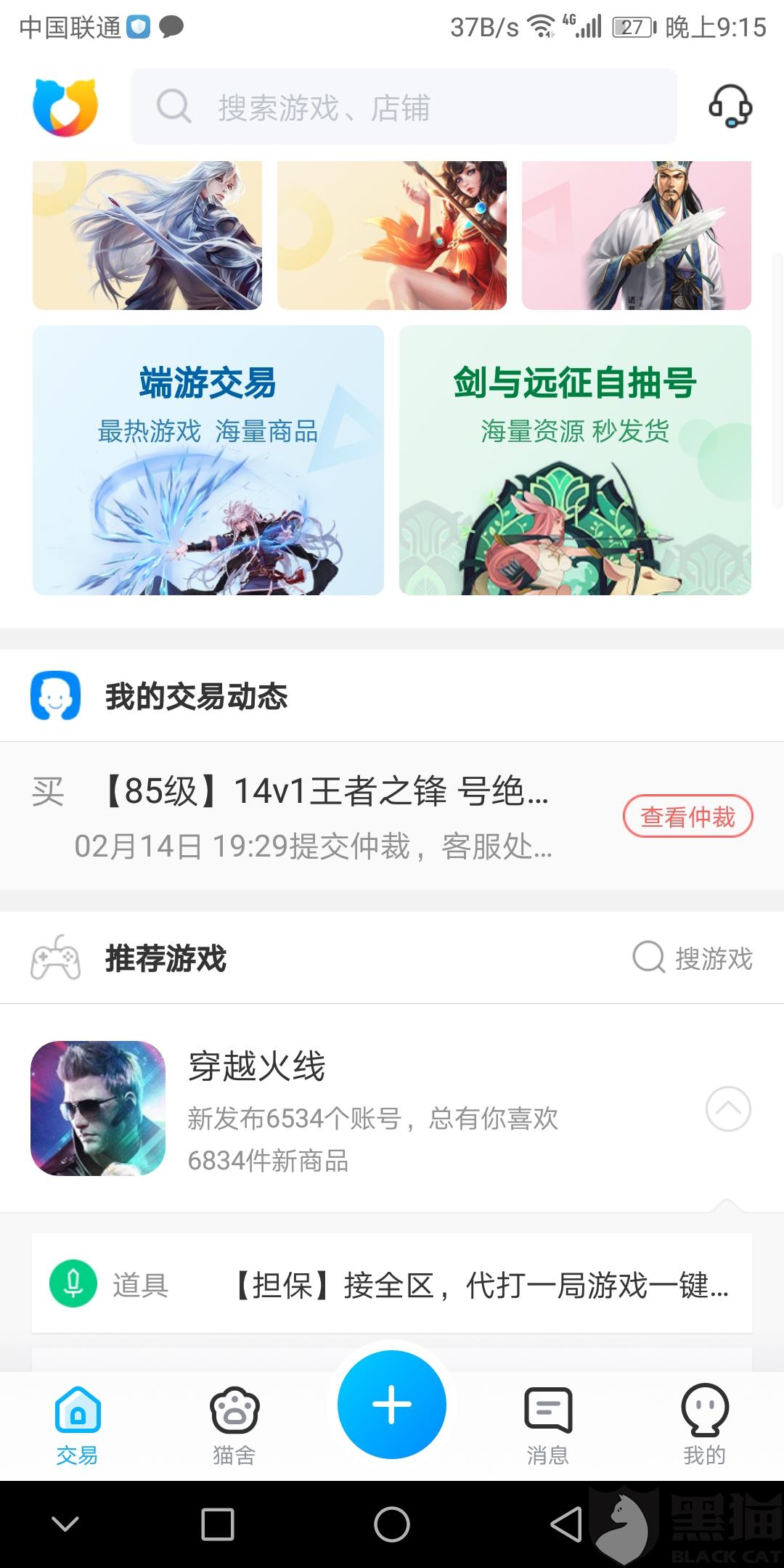Tap the system home button
The height and width of the screenshot is (1568, 784).
392,1524
